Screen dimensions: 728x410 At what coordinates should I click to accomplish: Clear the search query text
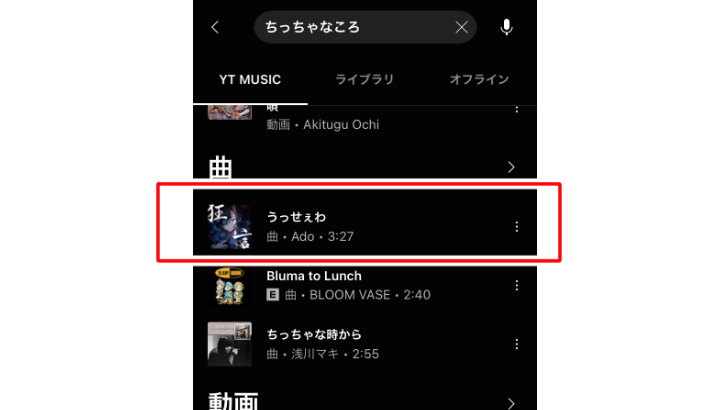tap(461, 28)
